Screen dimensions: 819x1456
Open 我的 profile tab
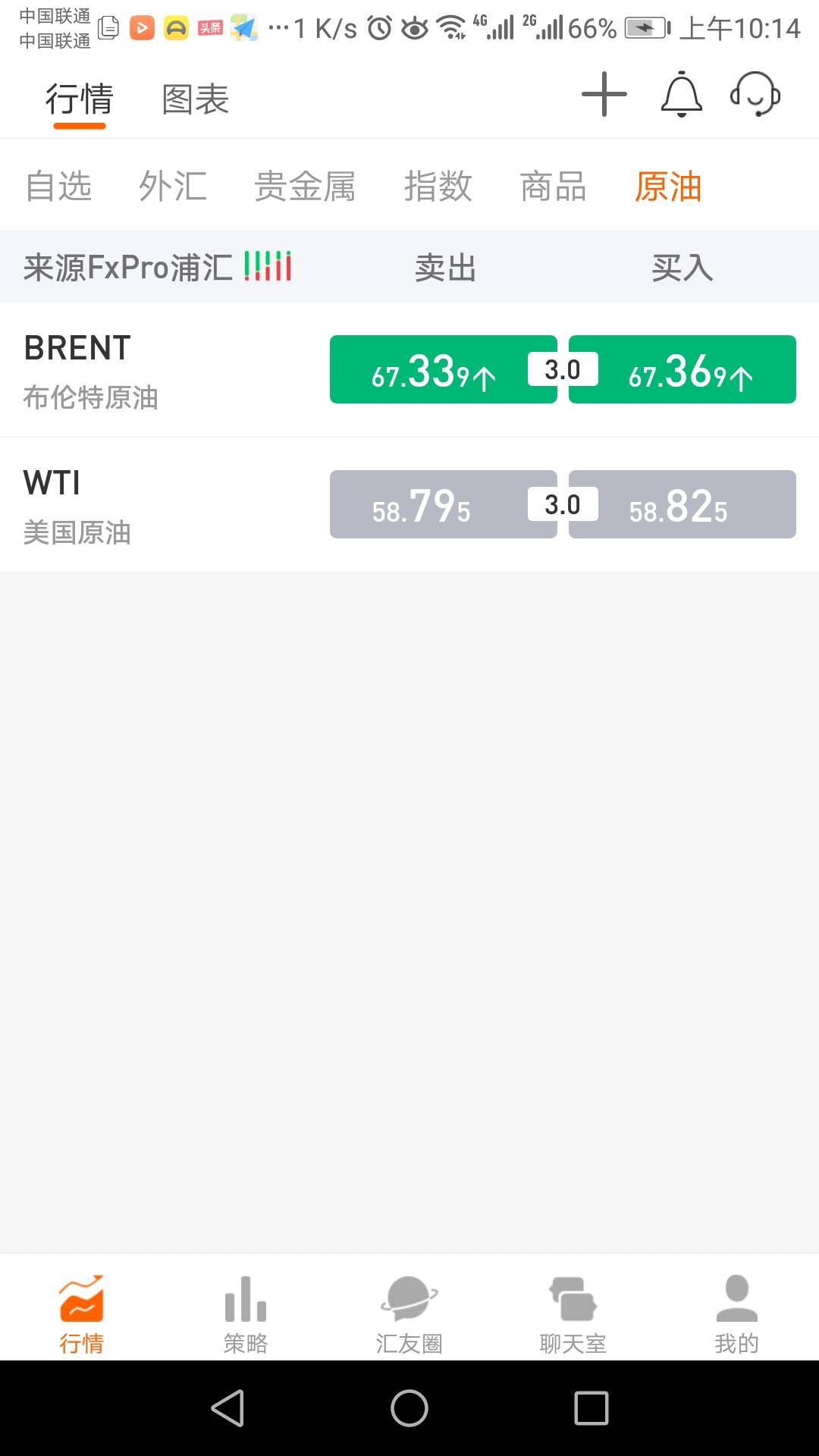737,1314
